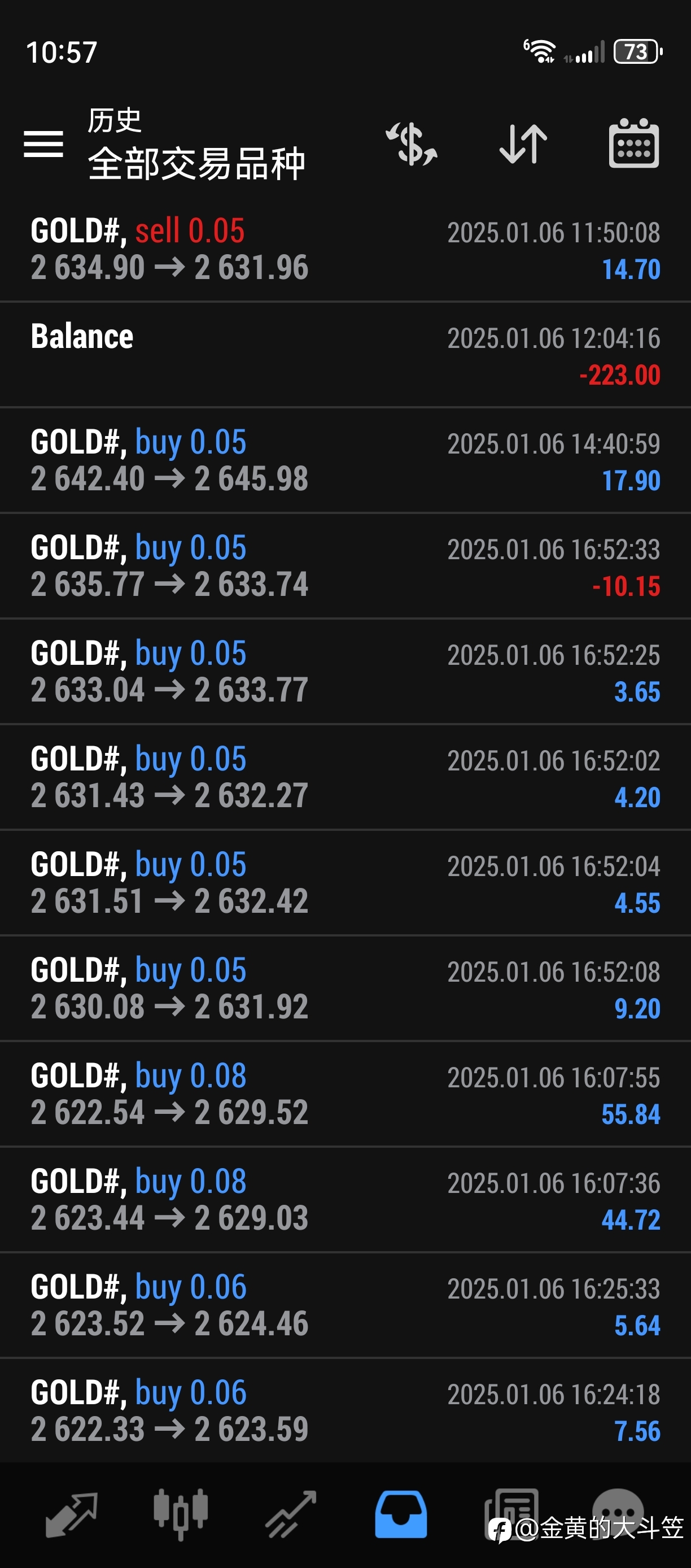
Task: Open the sort order arrows
Action: click(x=523, y=144)
